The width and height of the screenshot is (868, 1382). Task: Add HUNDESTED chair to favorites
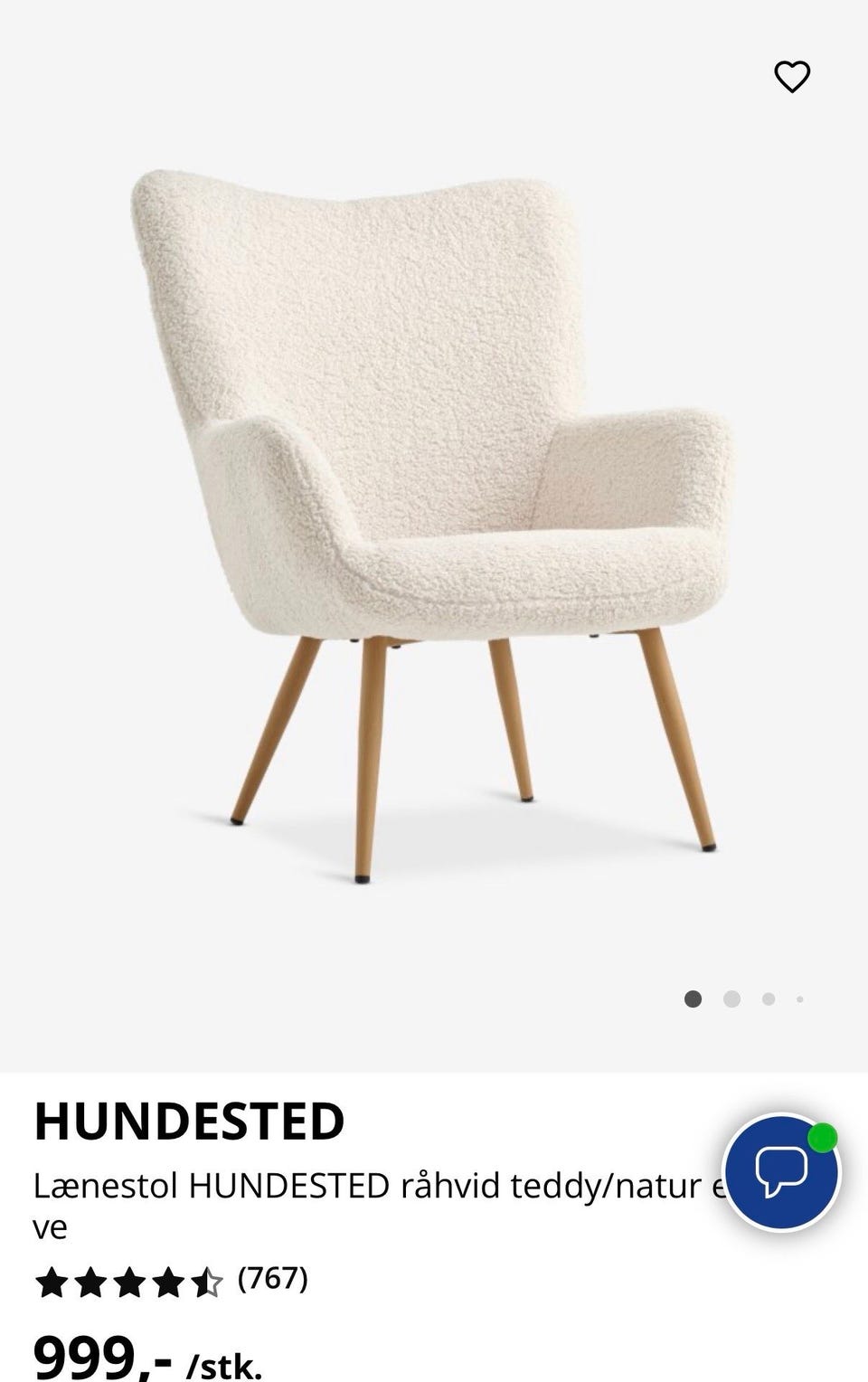(792, 77)
